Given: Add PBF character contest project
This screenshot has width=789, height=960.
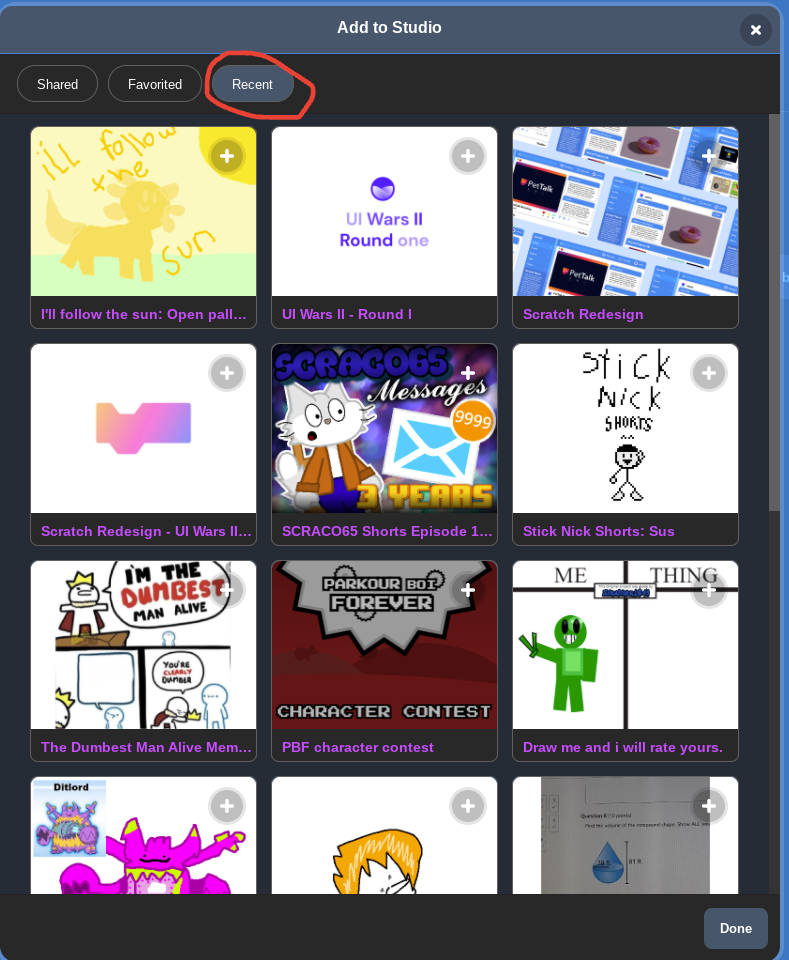Looking at the screenshot, I should [x=467, y=590].
